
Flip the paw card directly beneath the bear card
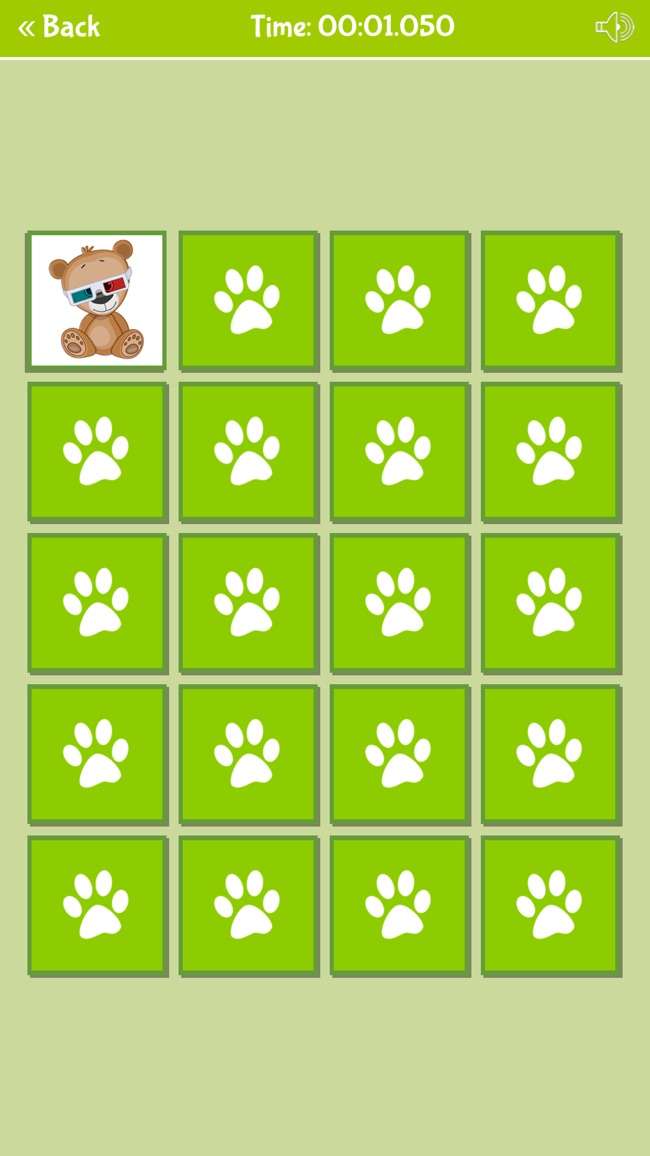(97, 451)
